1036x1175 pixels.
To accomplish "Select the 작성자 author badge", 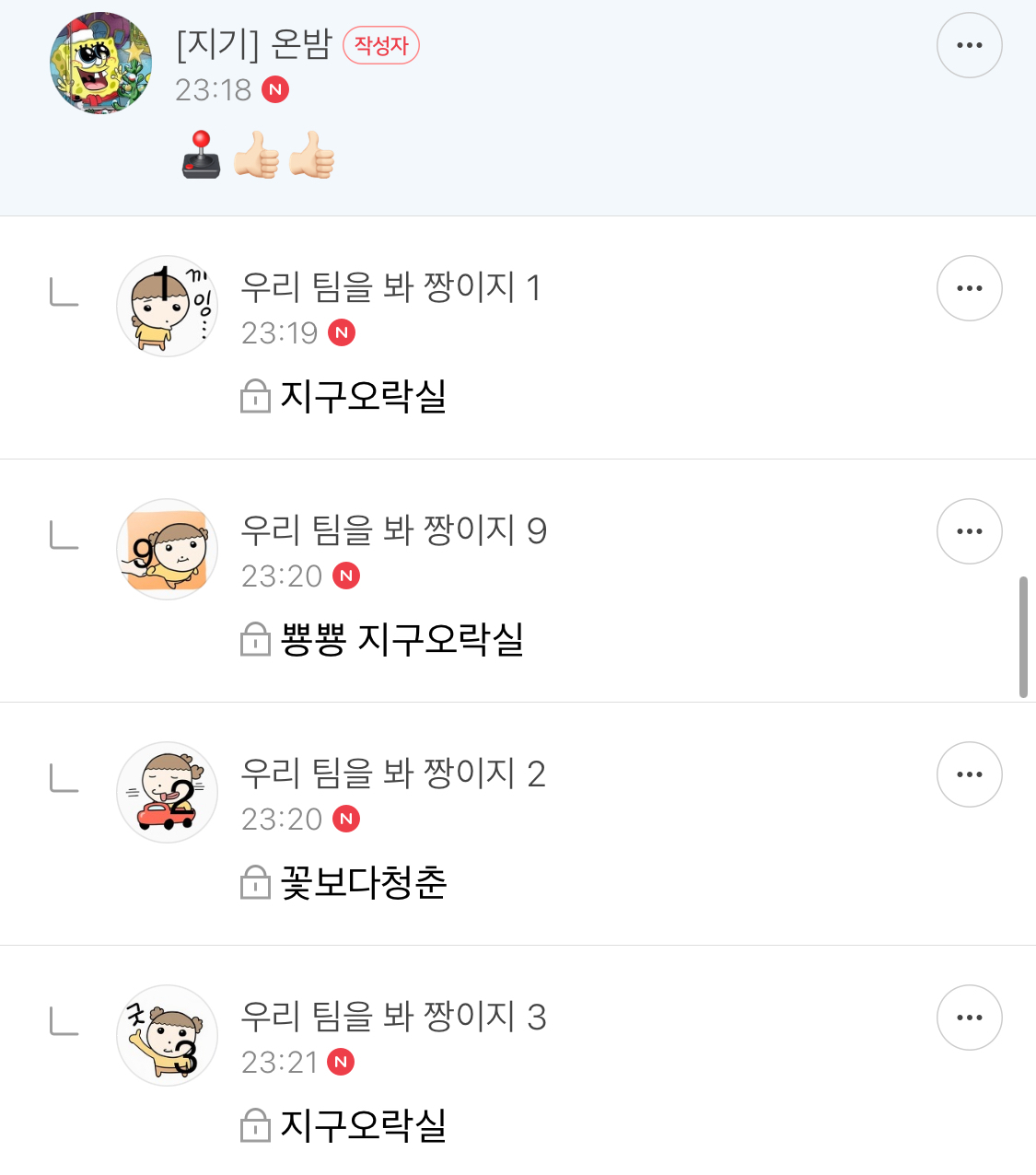I will (381, 44).
